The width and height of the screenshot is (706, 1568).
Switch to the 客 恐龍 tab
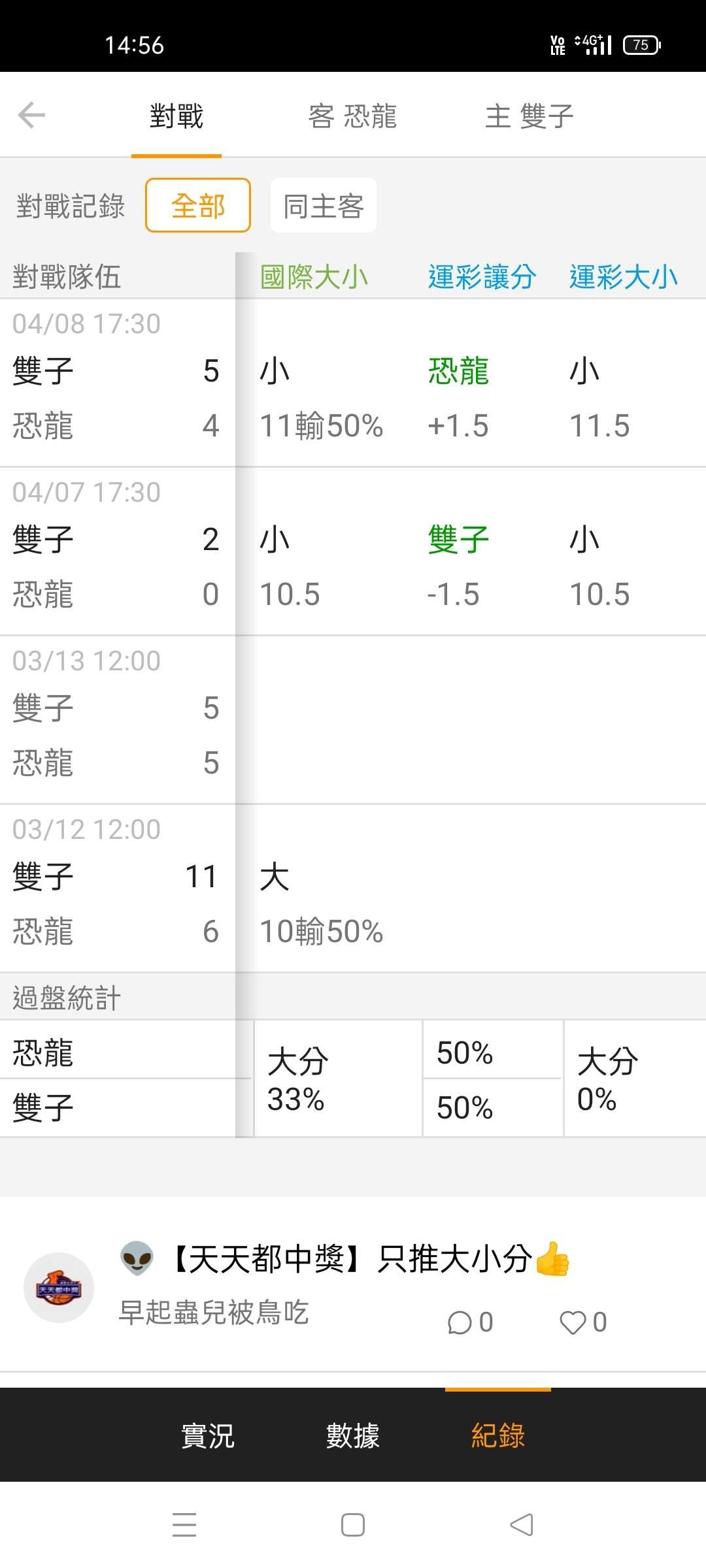(x=353, y=116)
